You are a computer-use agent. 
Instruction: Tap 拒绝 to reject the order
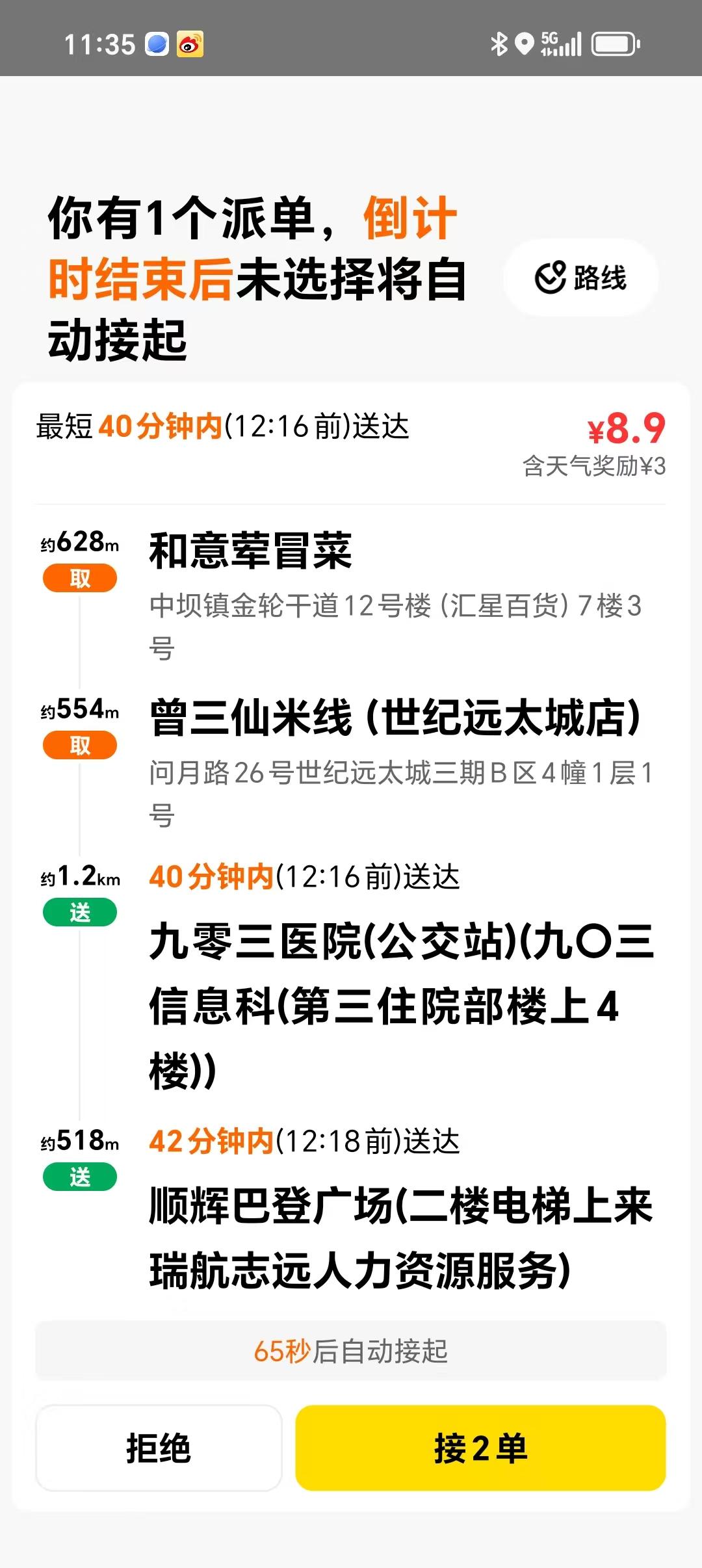(x=159, y=1448)
